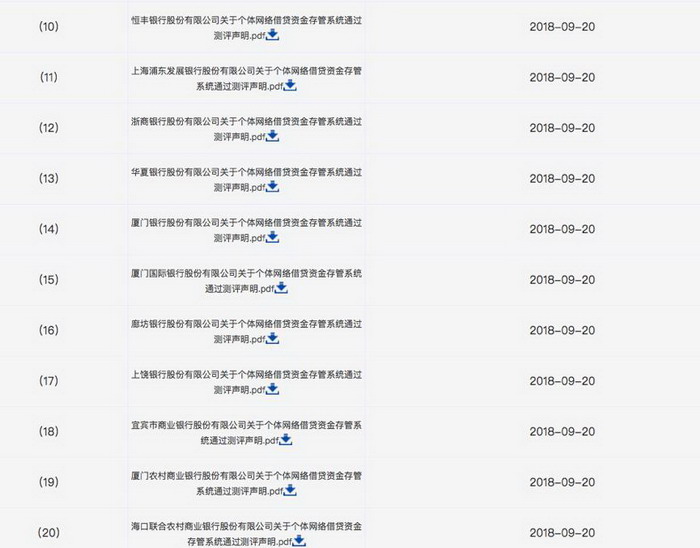
Task: Download the 浙商银行 statement PDF
Action: [273, 136]
